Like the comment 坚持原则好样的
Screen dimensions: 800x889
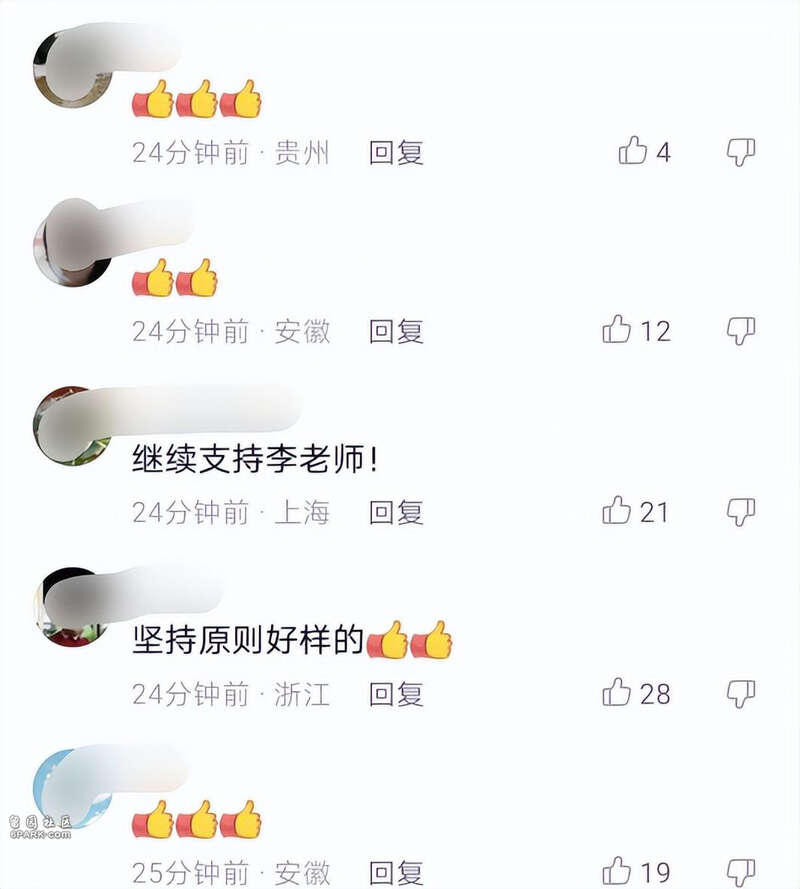617,693
